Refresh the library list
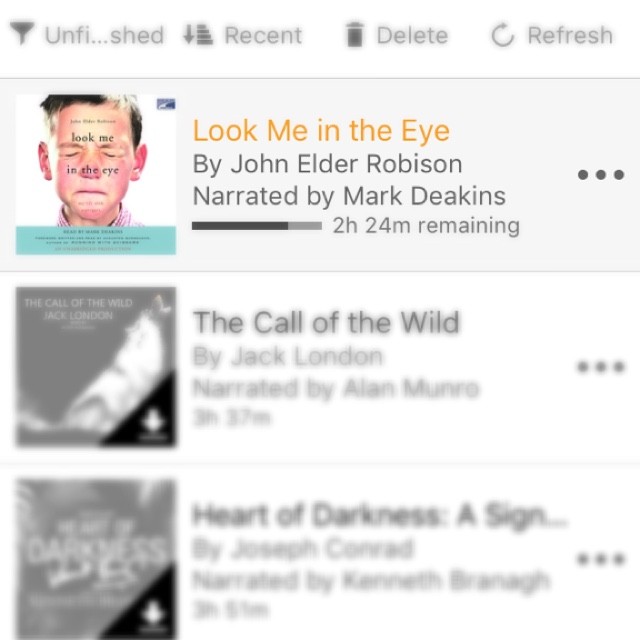Image resolution: width=640 pixels, height=640 pixels. 551,36
